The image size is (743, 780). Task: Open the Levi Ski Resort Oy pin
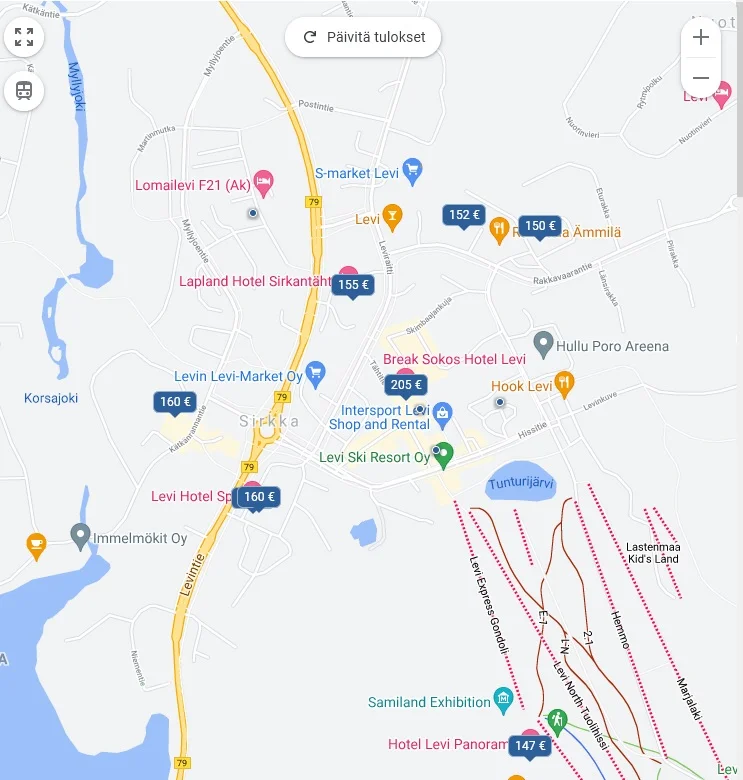pyautogui.click(x=443, y=455)
